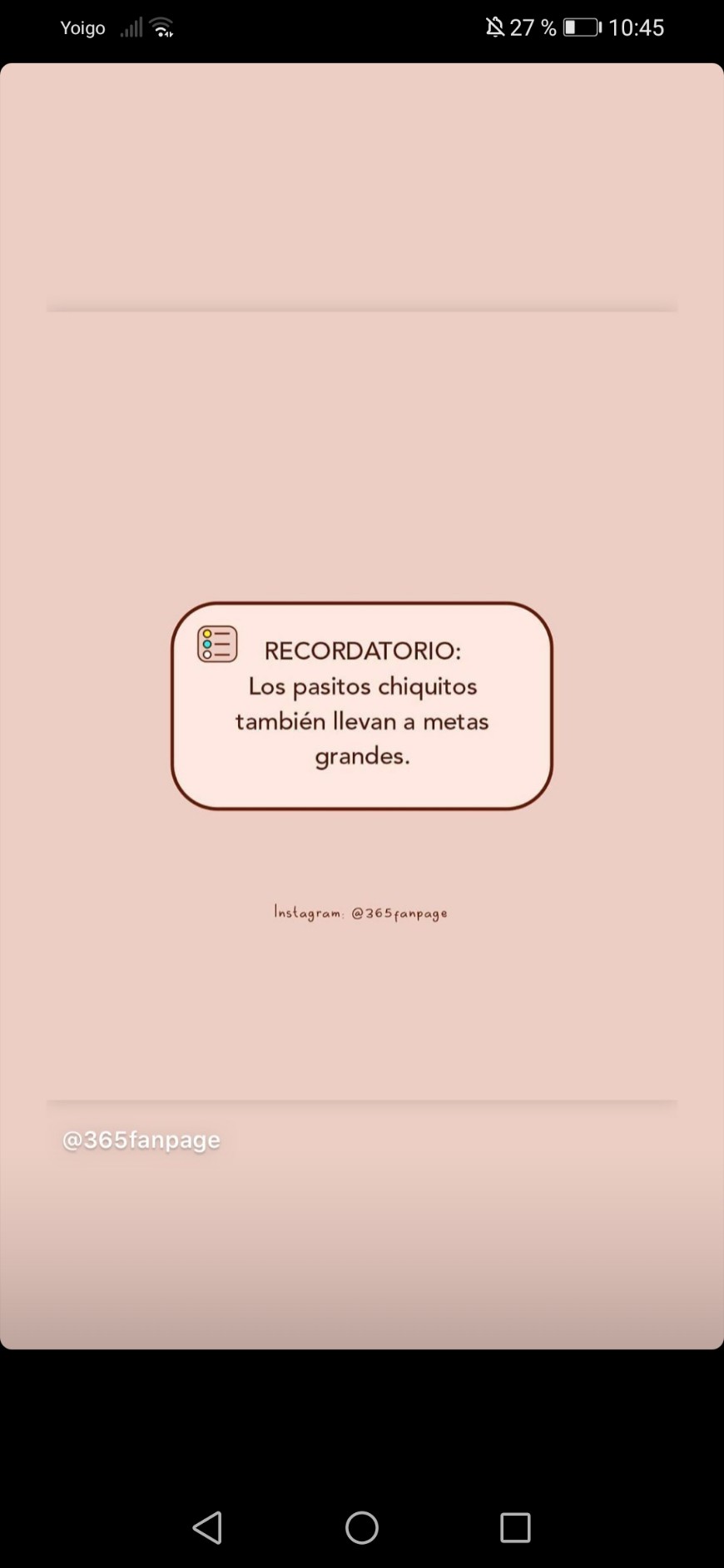Go back using the system back button
Screen dimensions: 724x1568
[x=208, y=1527]
